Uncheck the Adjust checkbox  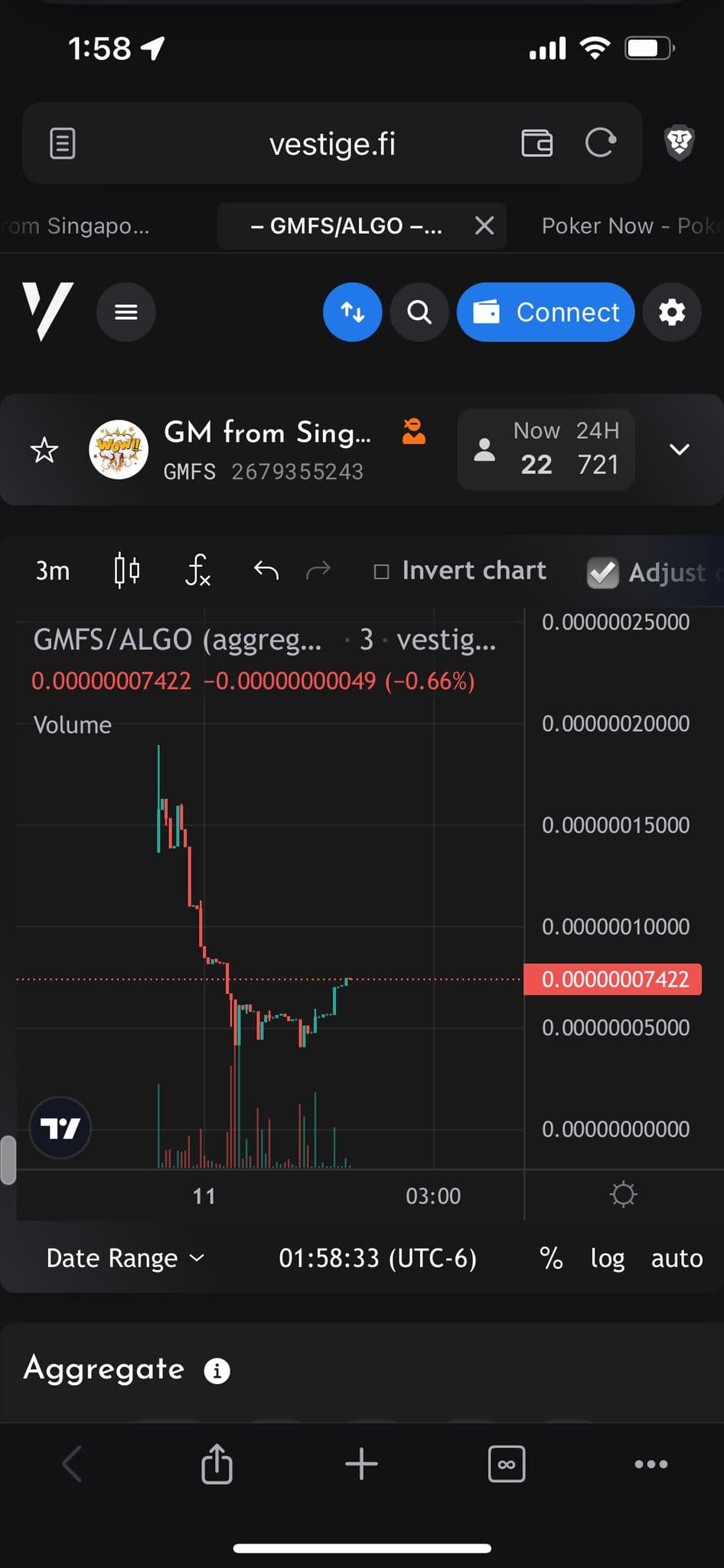[x=602, y=573]
